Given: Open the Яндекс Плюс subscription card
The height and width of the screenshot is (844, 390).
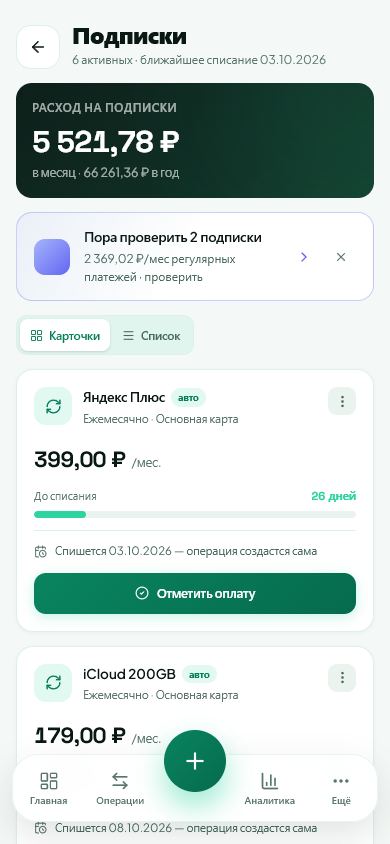Looking at the screenshot, I should click(195, 501).
